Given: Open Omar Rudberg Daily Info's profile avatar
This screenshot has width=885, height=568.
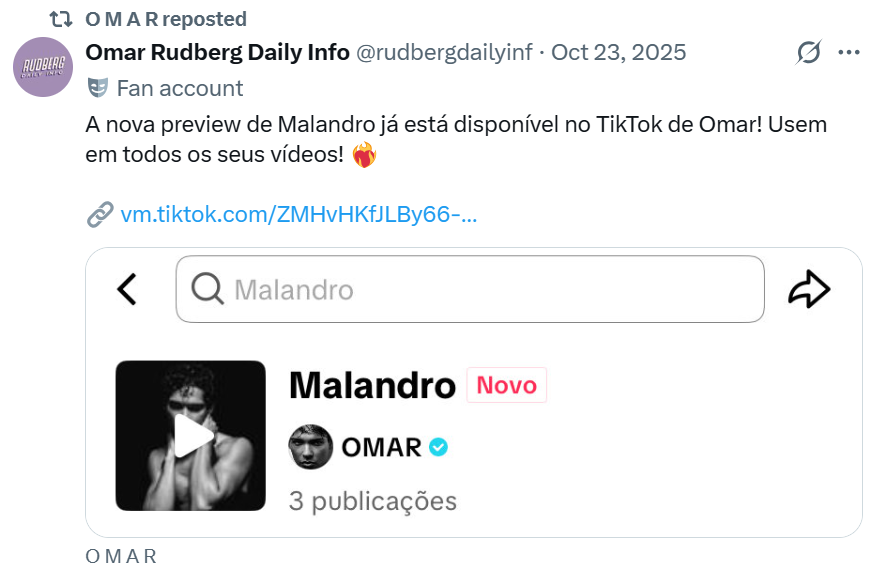Looking at the screenshot, I should coord(43,67).
